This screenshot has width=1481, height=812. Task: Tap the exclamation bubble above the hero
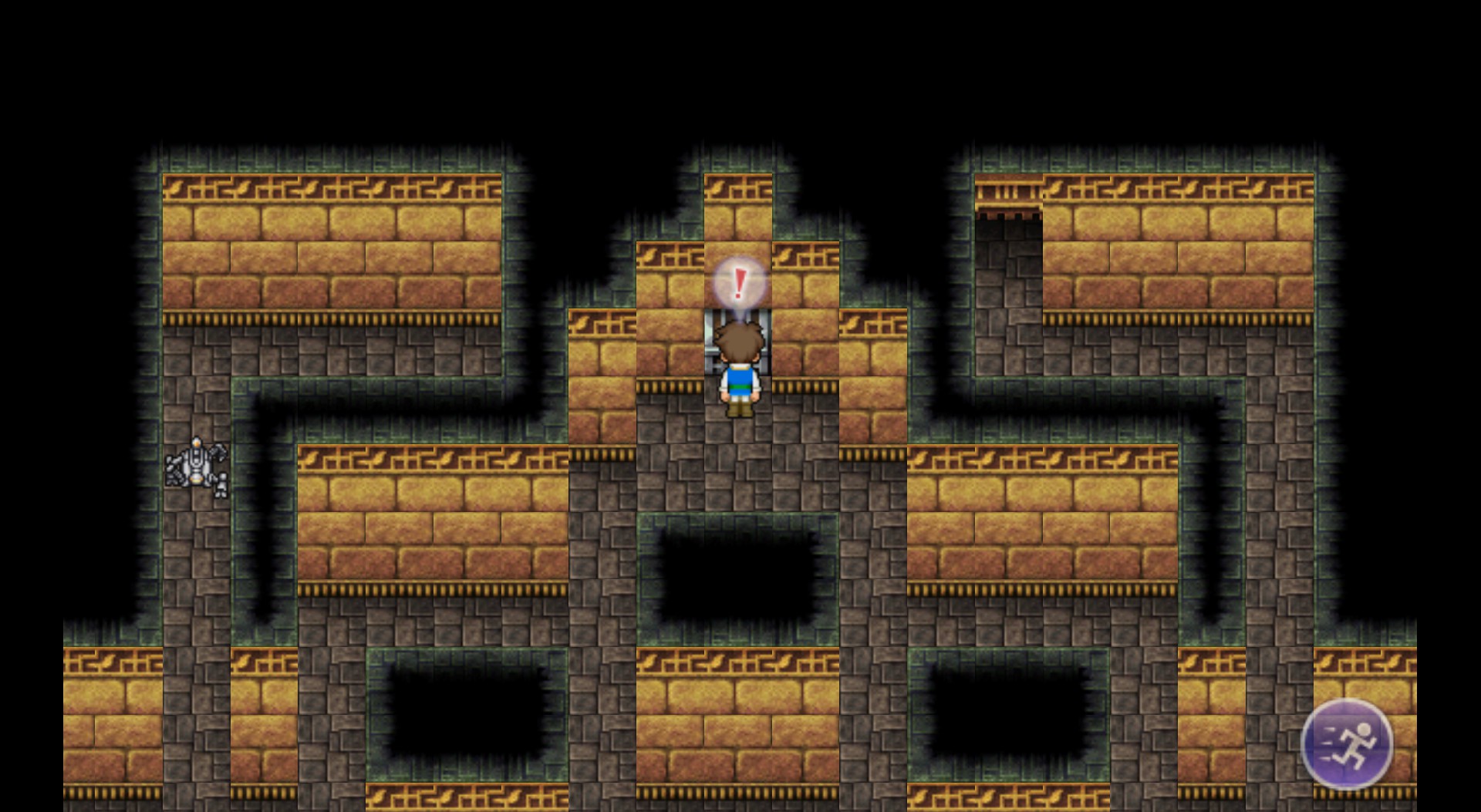[739, 283]
